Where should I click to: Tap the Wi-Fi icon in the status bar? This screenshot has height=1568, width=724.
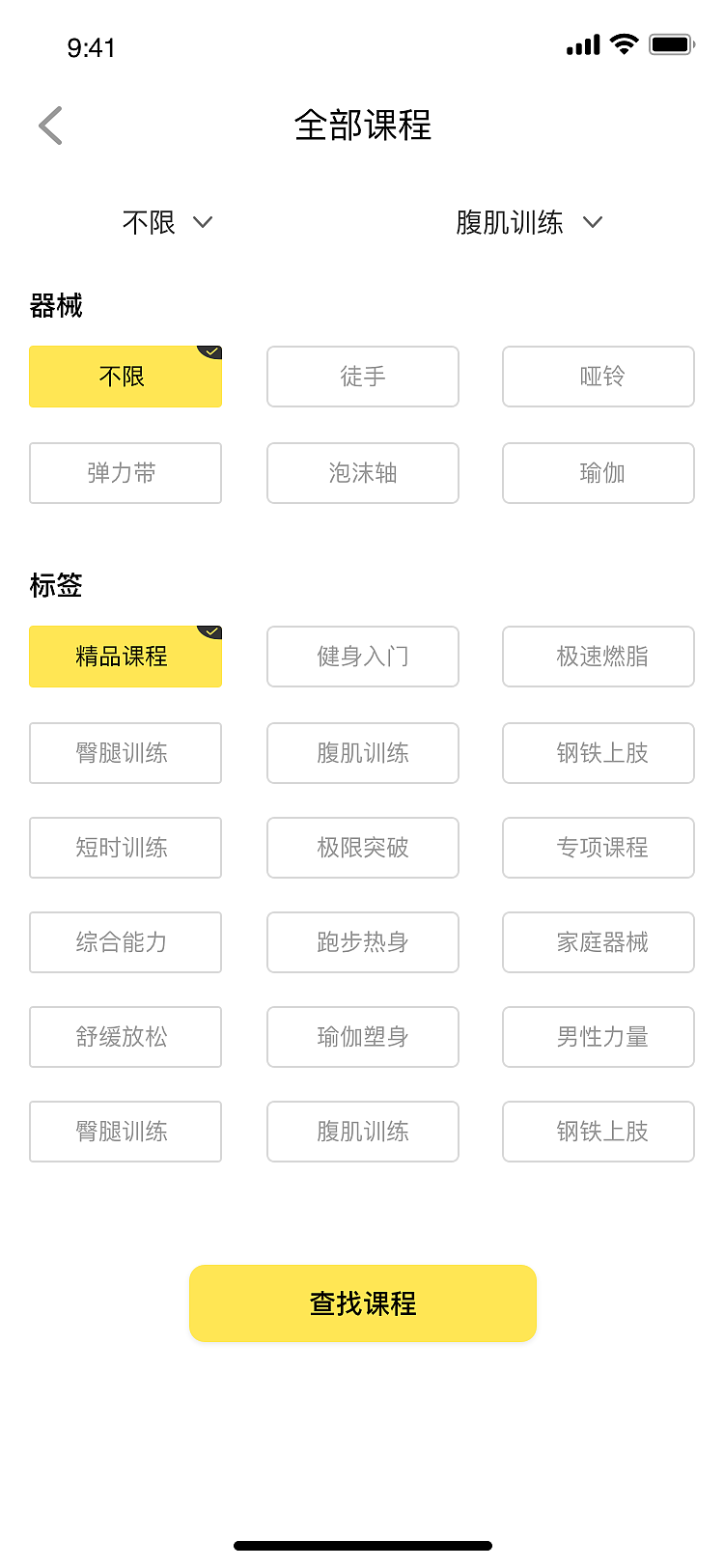(x=624, y=42)
